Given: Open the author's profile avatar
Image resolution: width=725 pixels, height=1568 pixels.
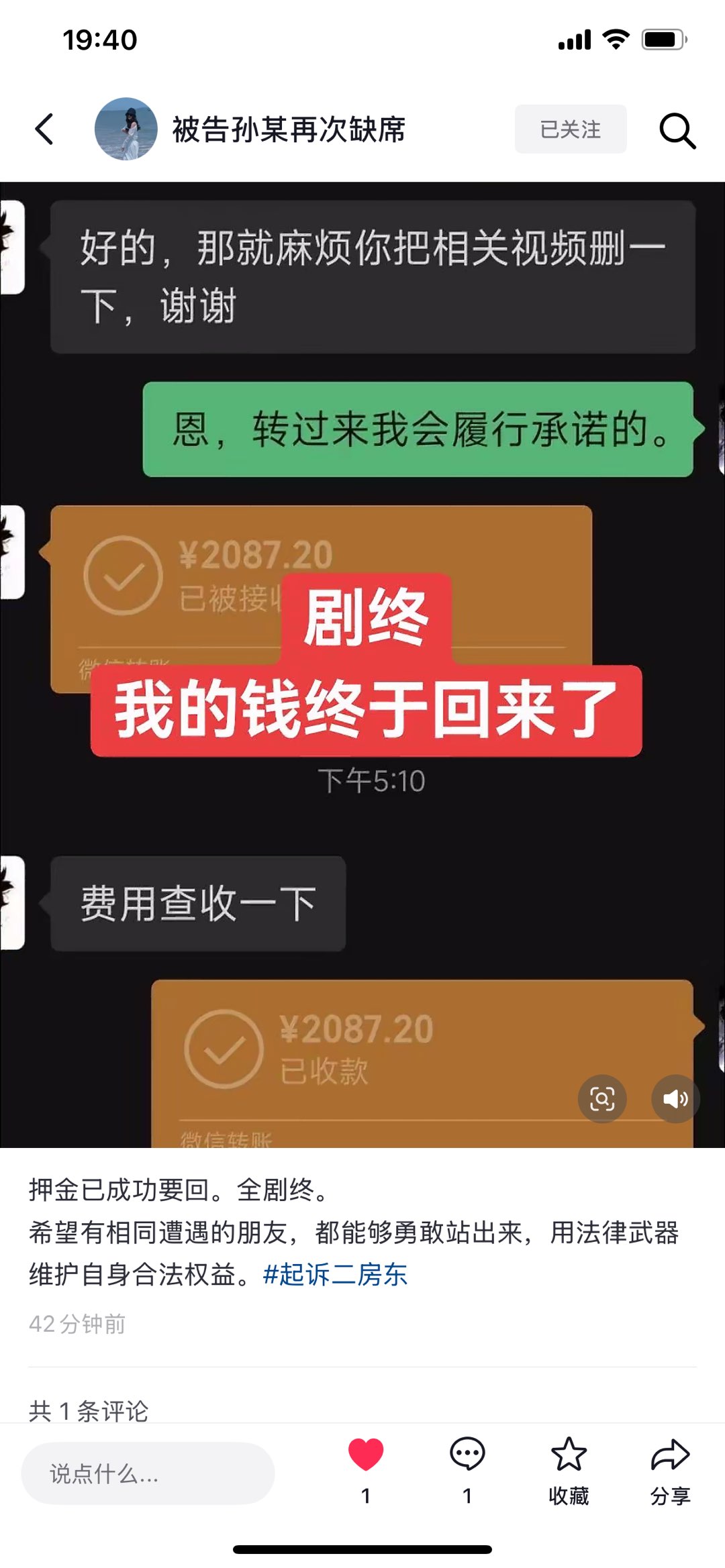Looking at the screenshot, I should click(x=126, y=129).
